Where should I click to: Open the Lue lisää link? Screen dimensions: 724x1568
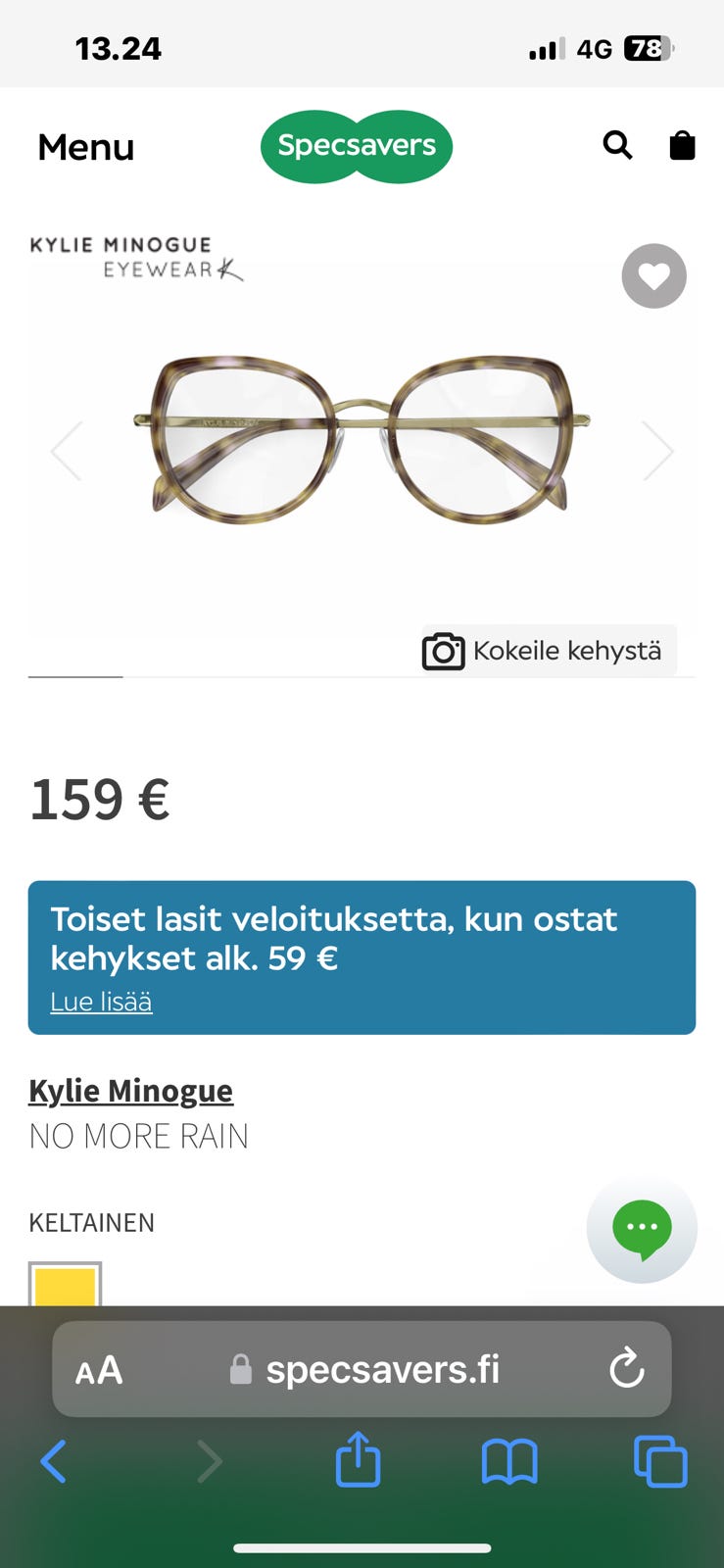pyautogui.click(x=100, y=1001)
